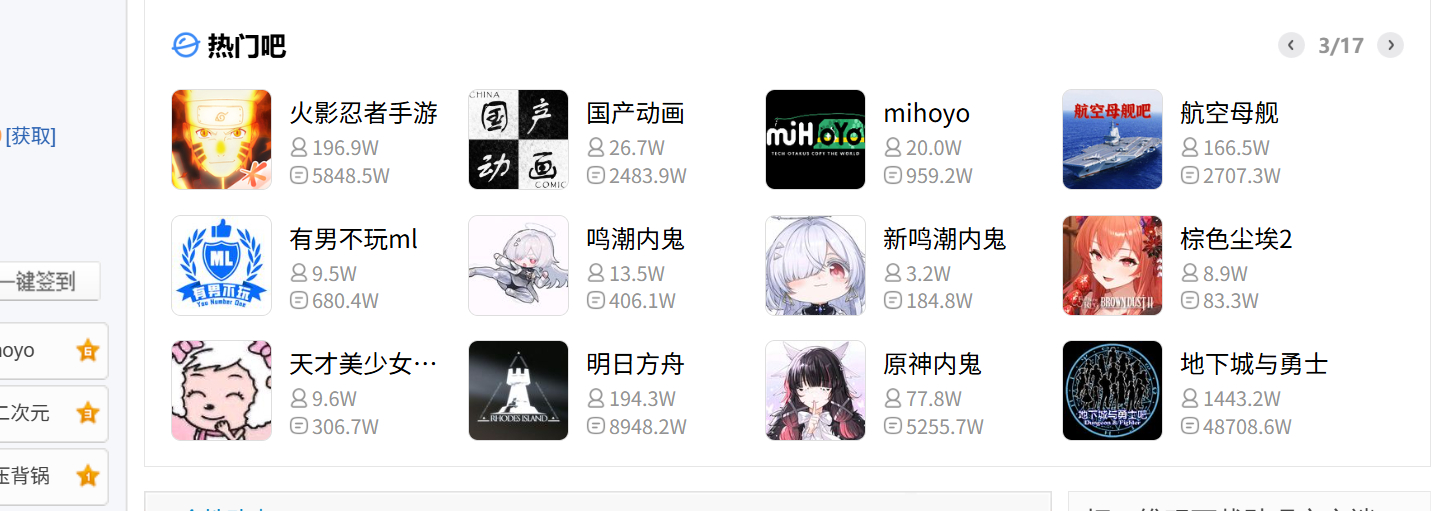The height and width of the screenshot is (511, 1449).
Task: Go to the previous hot forums page
Action: 1291,45
